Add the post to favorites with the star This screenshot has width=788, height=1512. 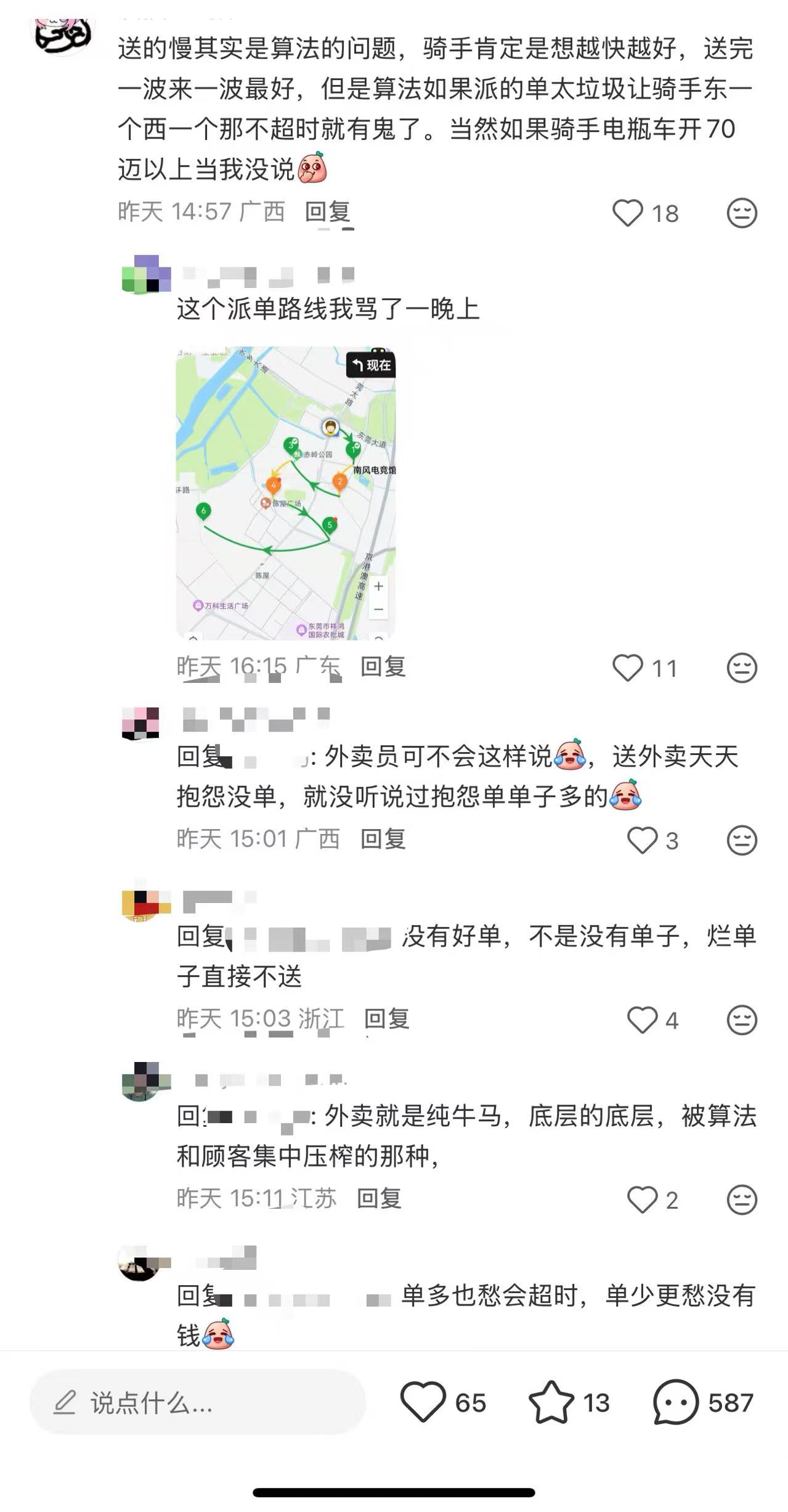(551, 1403)
